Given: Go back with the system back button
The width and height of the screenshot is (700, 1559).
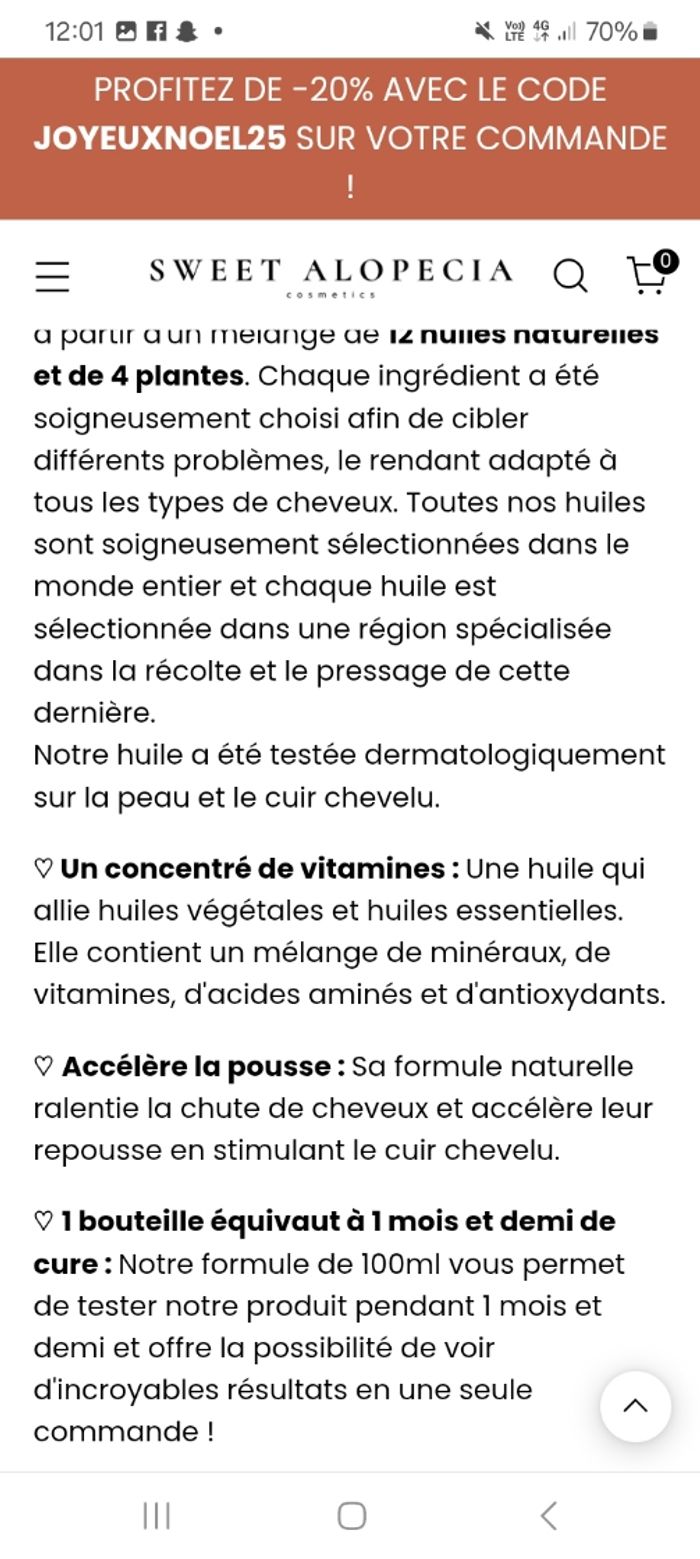Looking at the screenshot, I should tap(548, 1515).
